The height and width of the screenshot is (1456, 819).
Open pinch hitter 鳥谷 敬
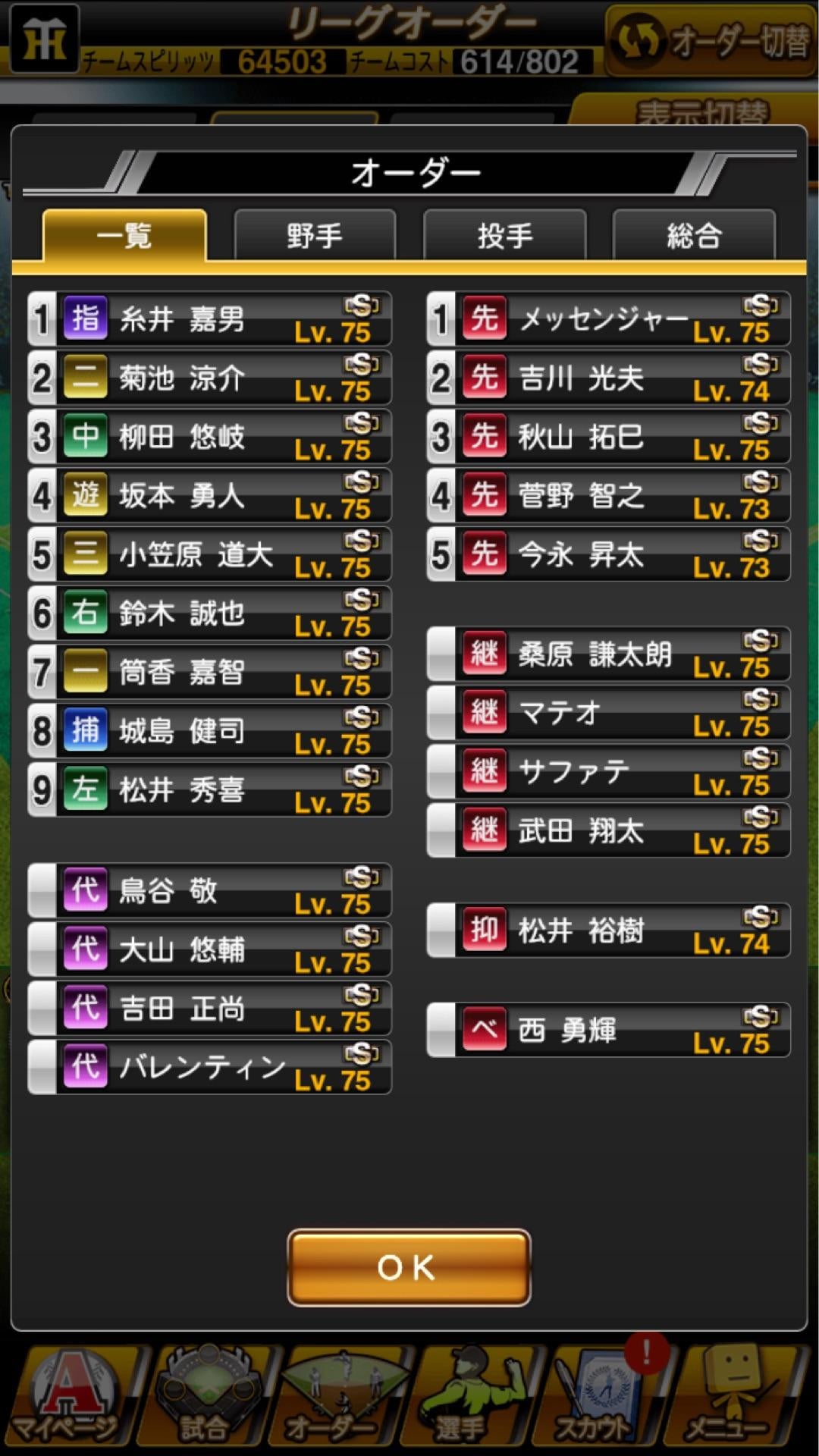[x=210, y=890]
